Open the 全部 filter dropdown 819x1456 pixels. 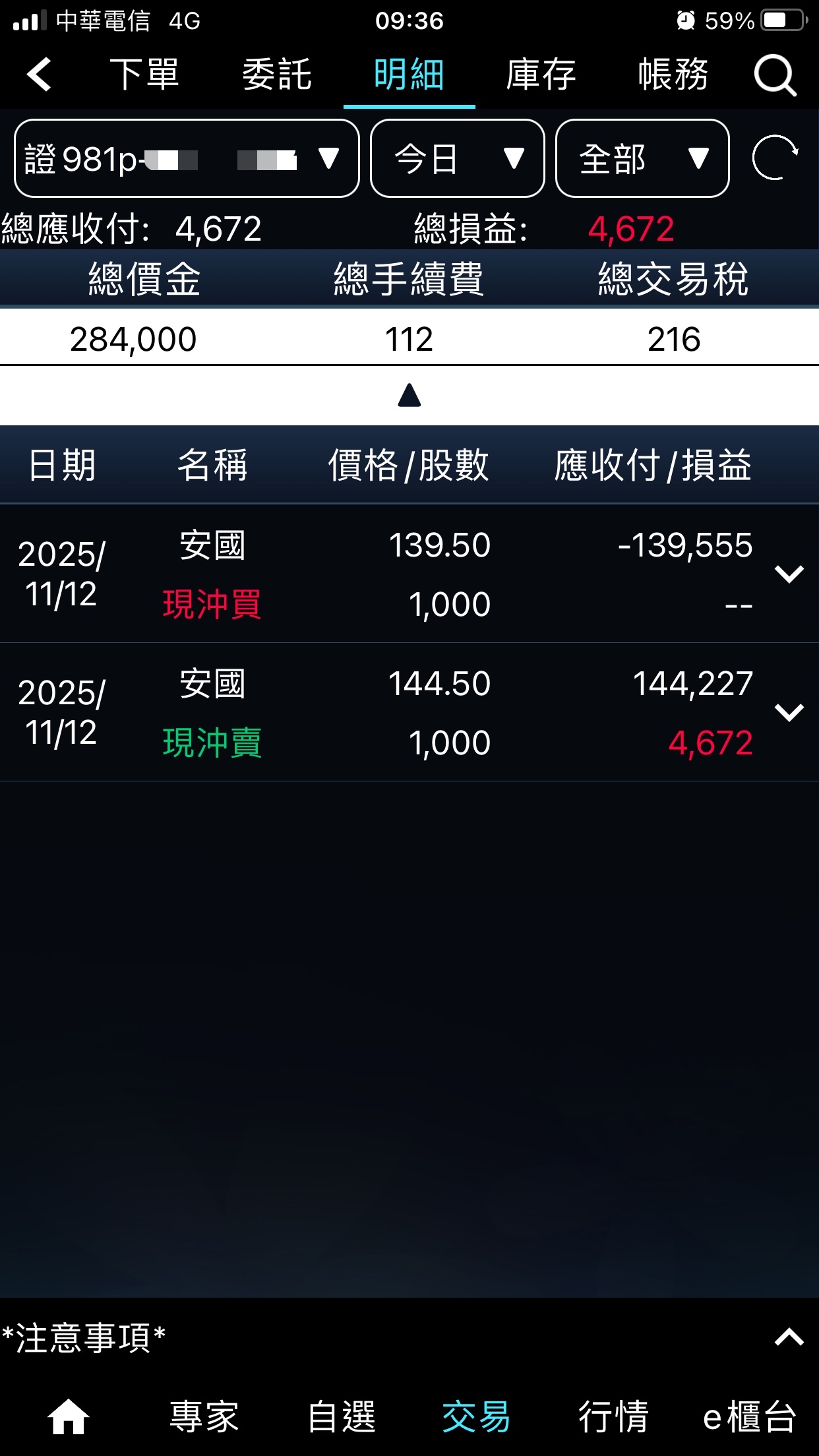click(642, 159)
